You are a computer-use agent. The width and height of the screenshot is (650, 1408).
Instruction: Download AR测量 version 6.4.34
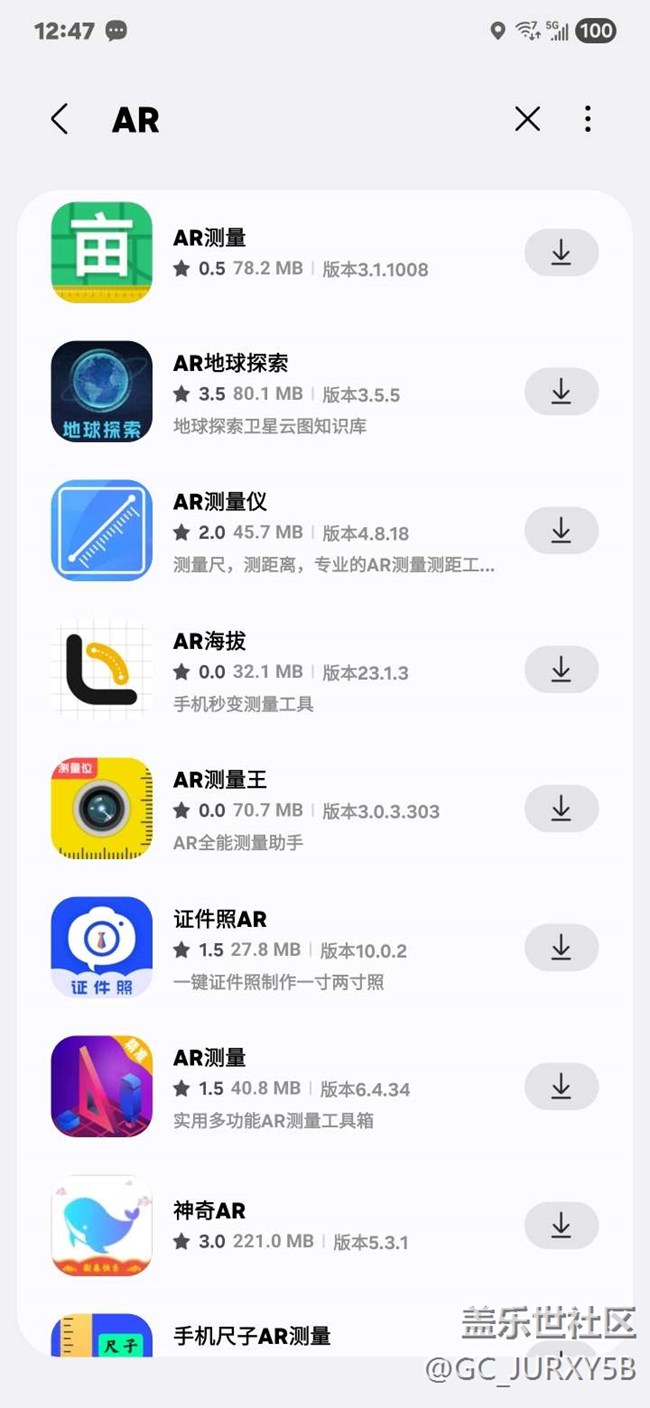click(561, 1087)
